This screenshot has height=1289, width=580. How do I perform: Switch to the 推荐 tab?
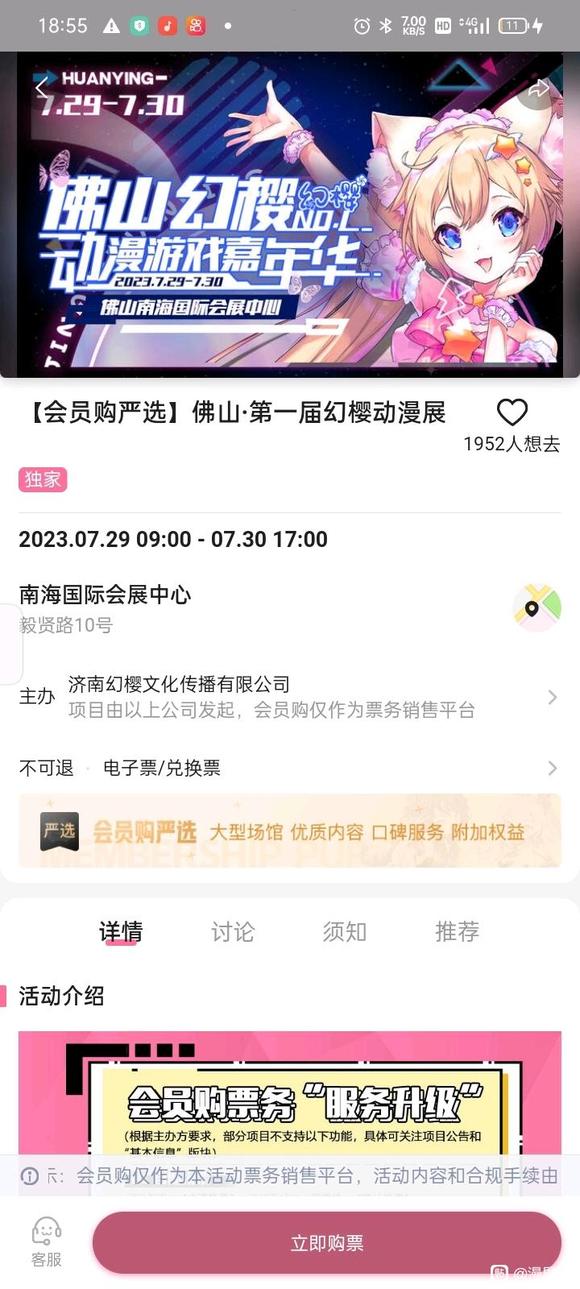coord(457,932)
